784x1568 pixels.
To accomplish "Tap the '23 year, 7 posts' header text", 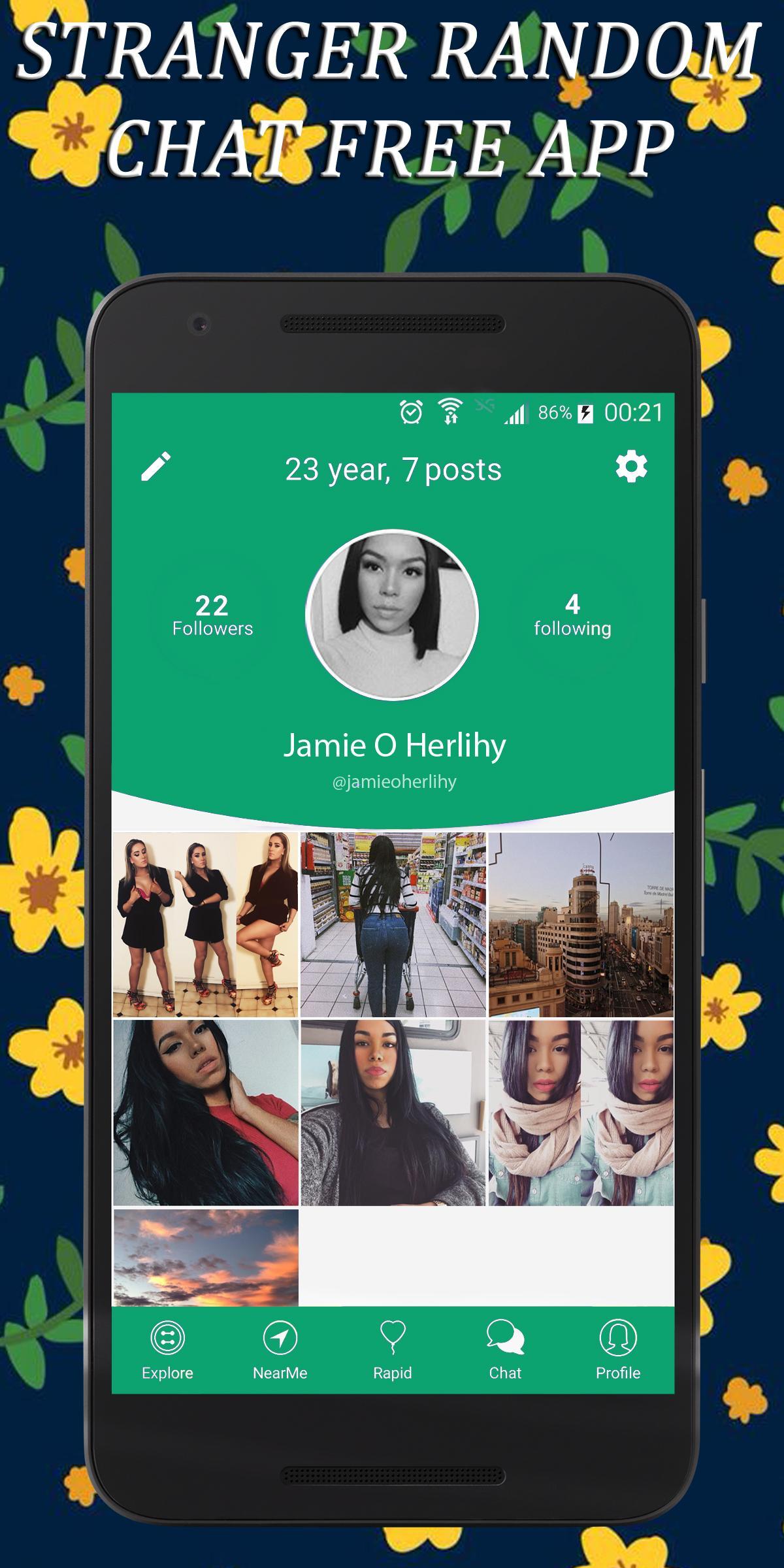I will tap(392, 467).
